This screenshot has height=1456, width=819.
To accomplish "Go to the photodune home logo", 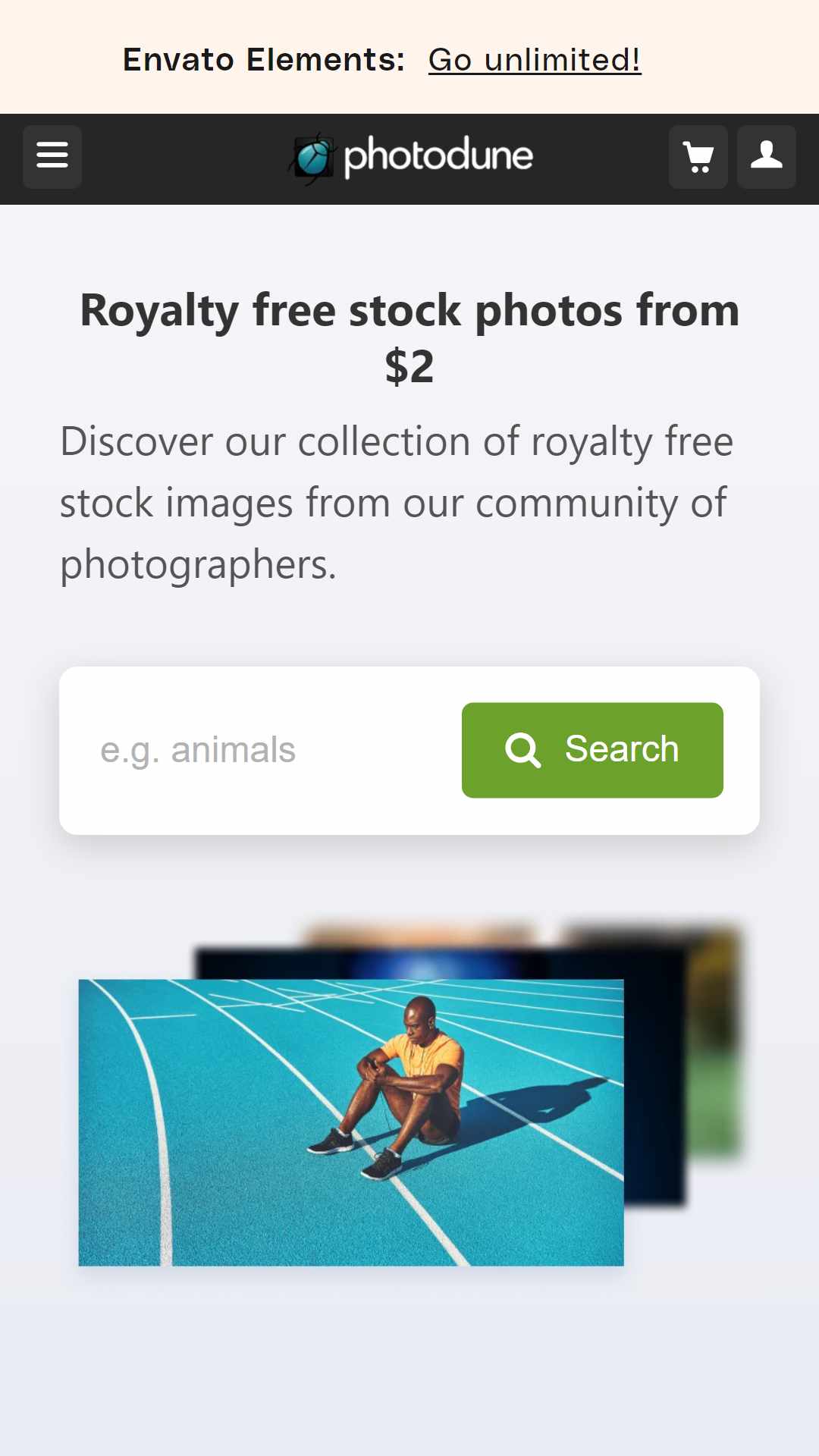I will pyautogui.click(x=410, y=158).
